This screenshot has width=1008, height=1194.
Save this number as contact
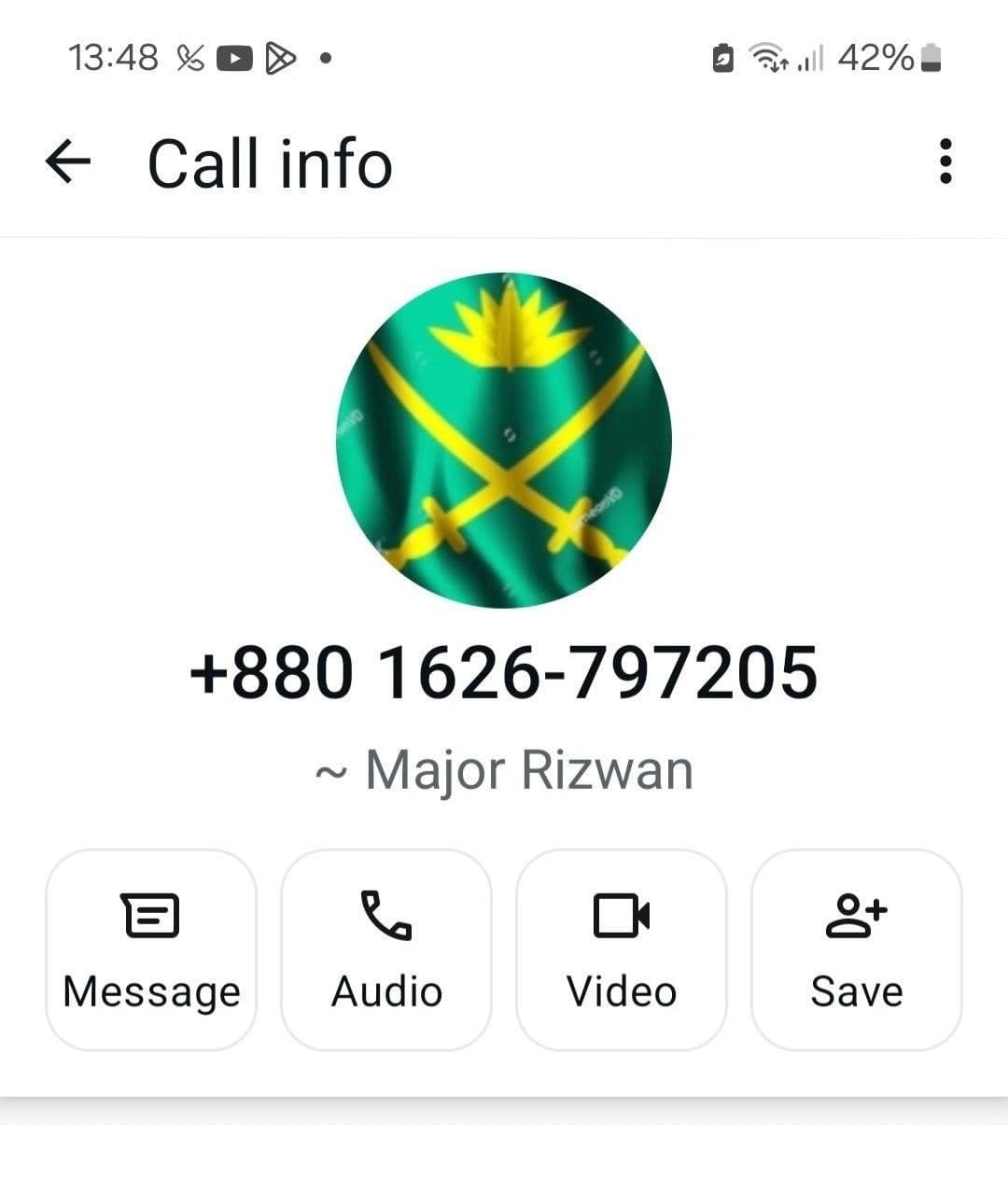coord(857,949)
